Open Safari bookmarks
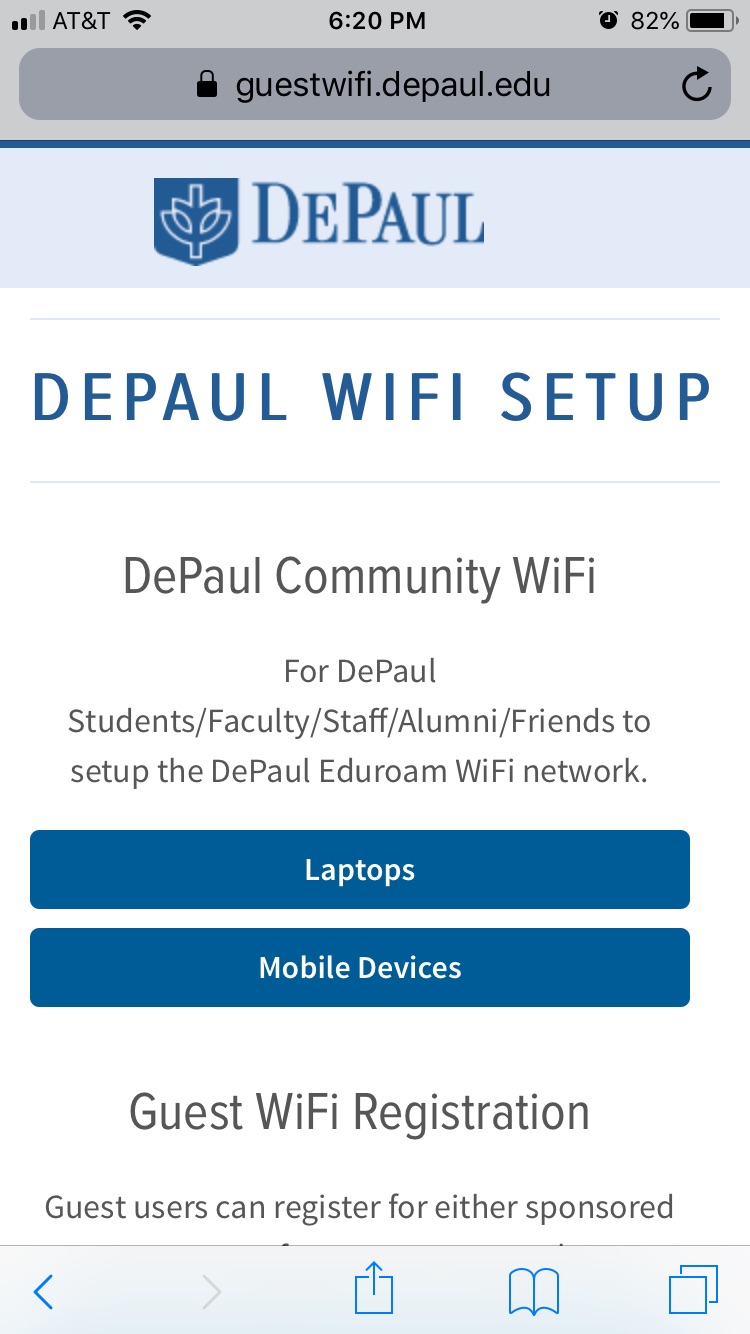 (x=533, y=1293)
